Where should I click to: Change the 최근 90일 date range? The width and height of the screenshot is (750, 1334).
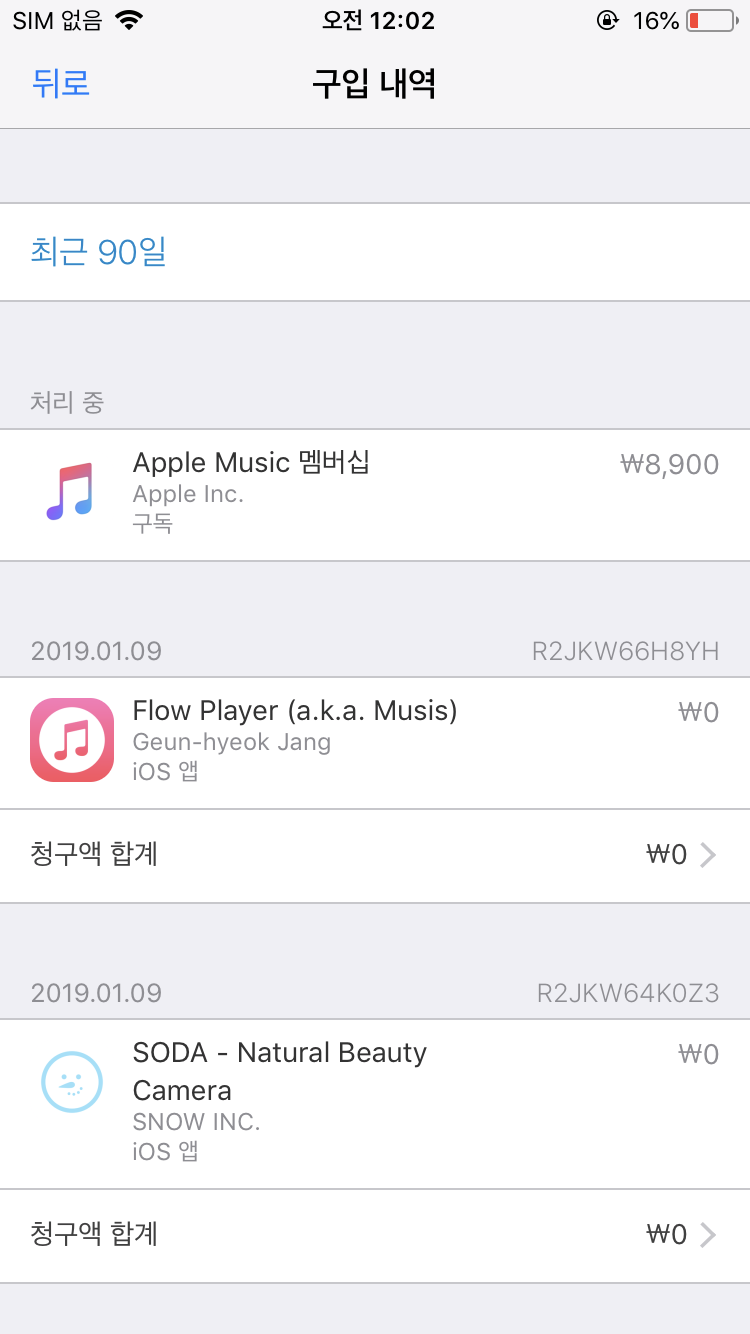(99, 252)
